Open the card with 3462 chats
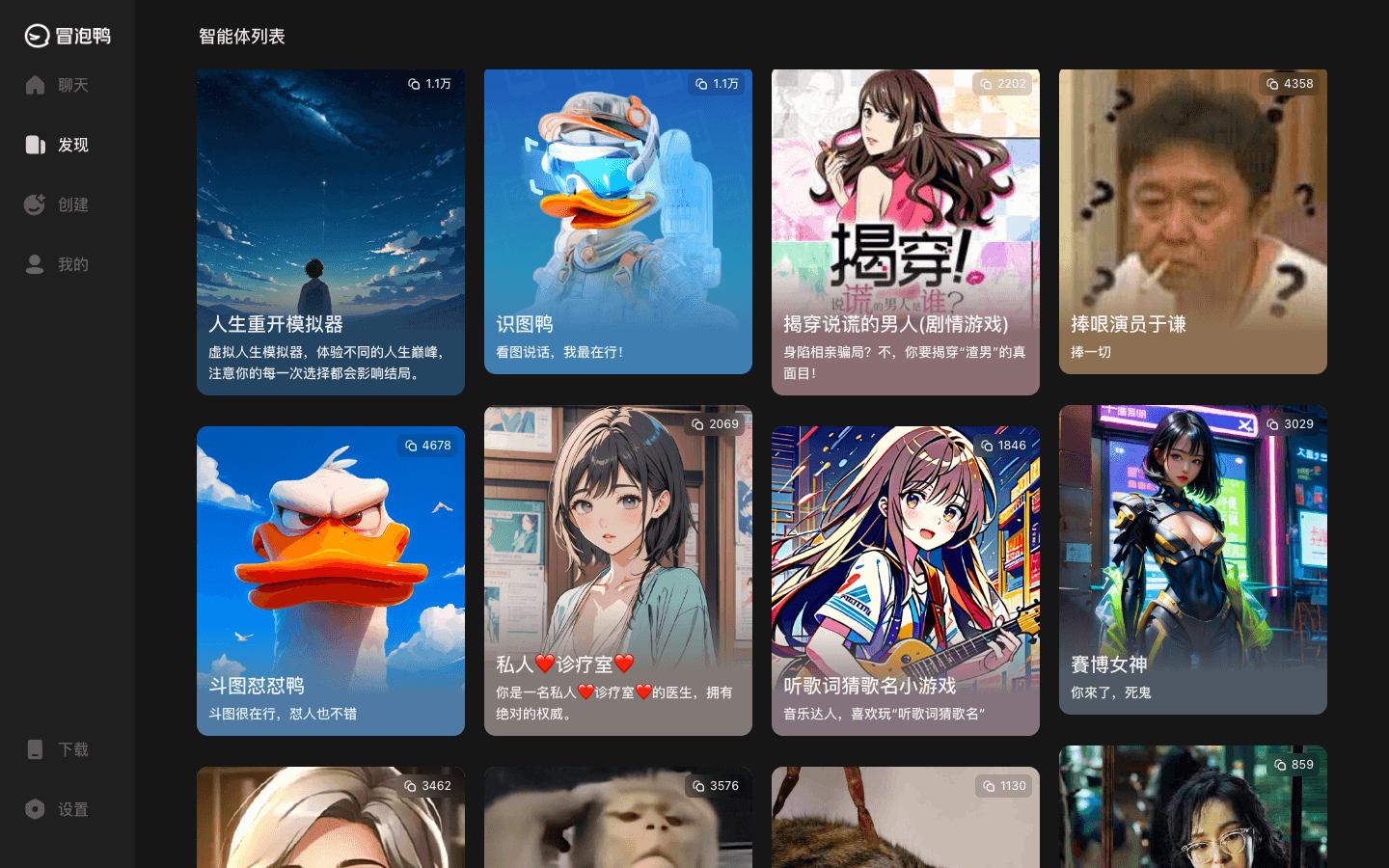The height and width of the screenshot is (868, 1389). (x=330, y=820)
